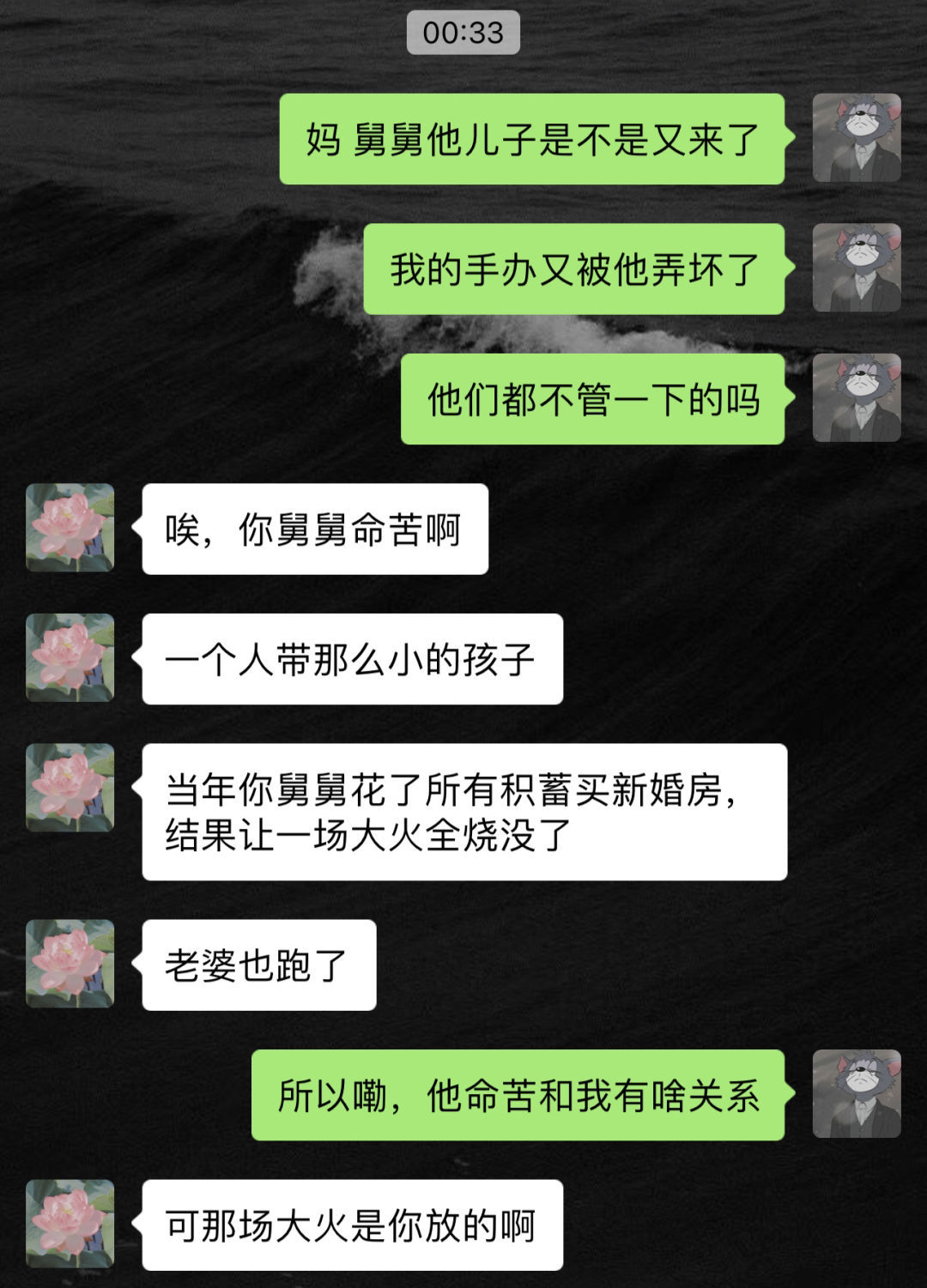Open sender's avatar beside '我的手办又被他弄坏了'
This screenshot has height=1288, width=927.
(856, 269)
